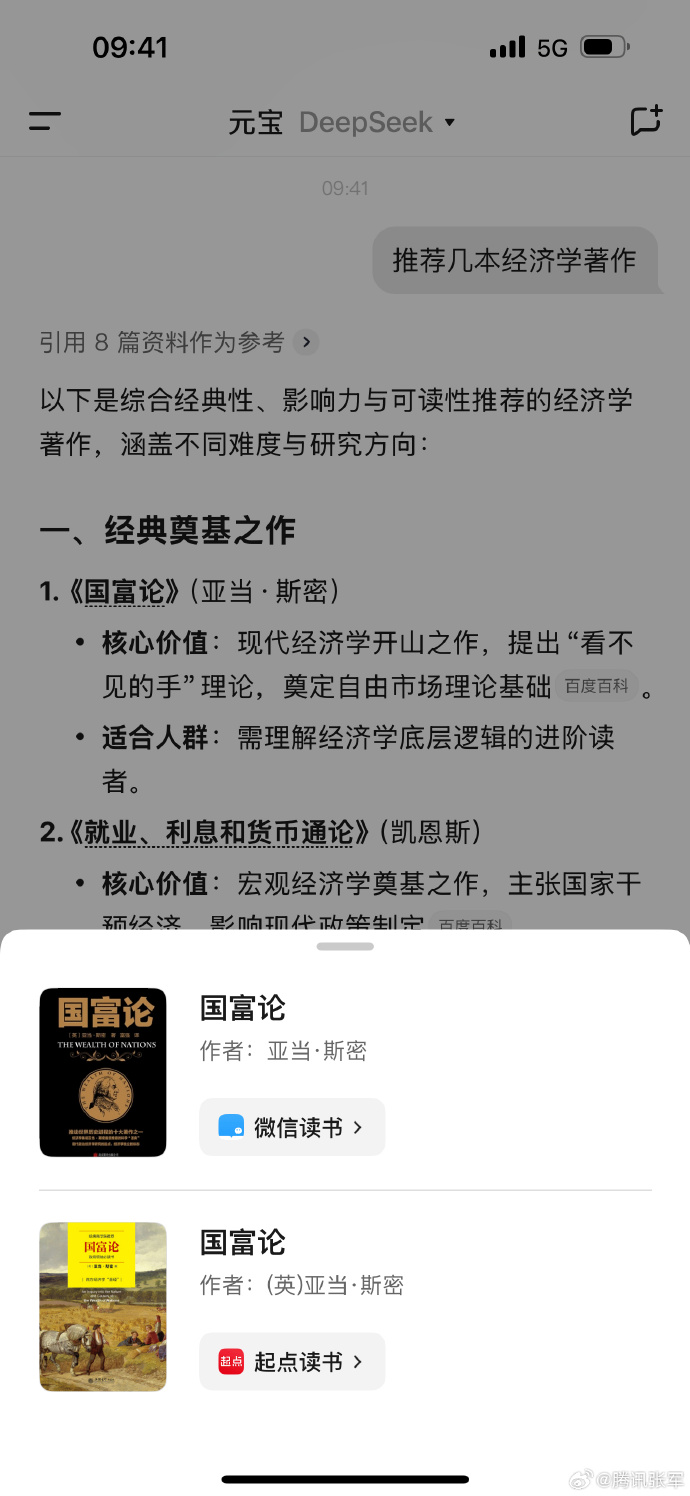Tap the 百度百科 citation after 理论基础
This screenshot has height=1496, width=690.
[x=597, y=686]
